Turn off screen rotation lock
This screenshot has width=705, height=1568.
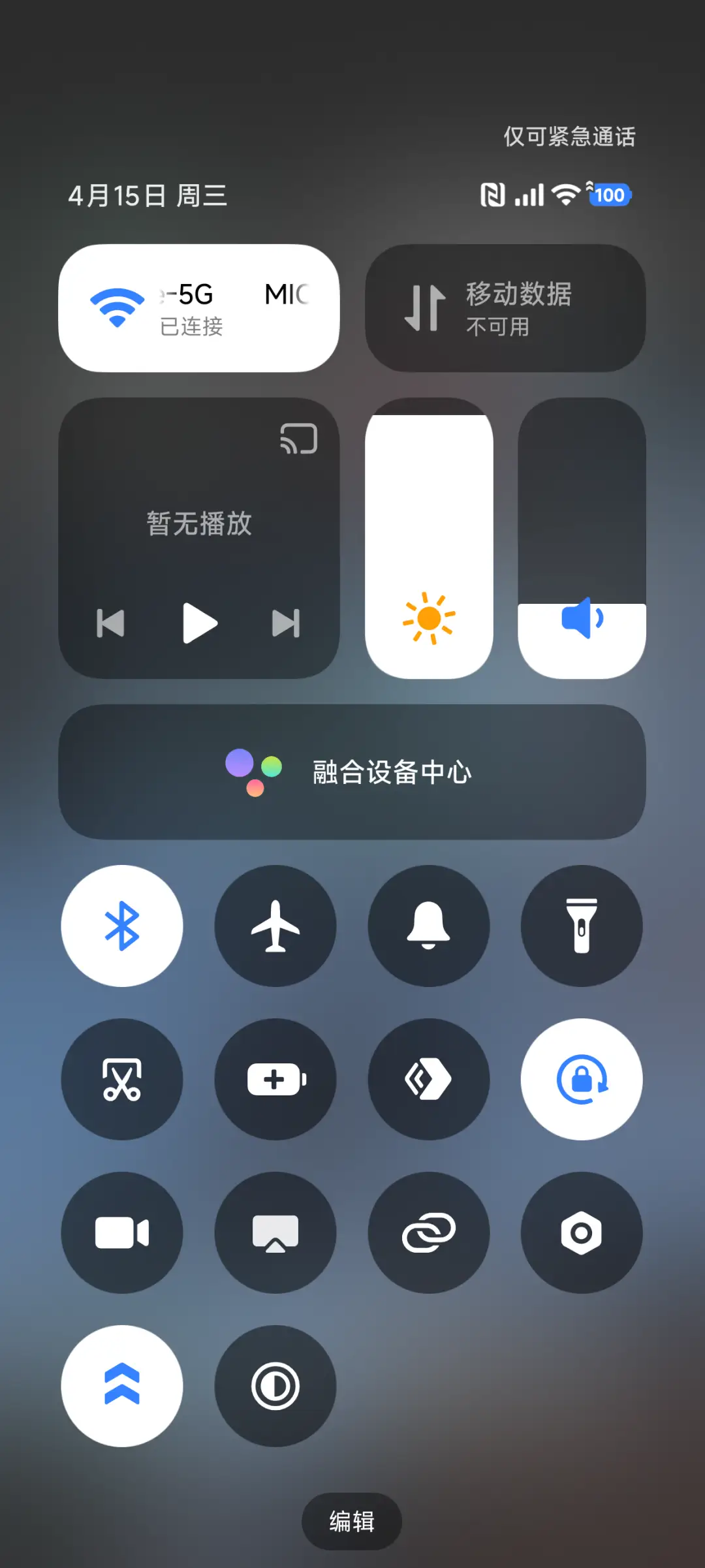coord(582,1080)
